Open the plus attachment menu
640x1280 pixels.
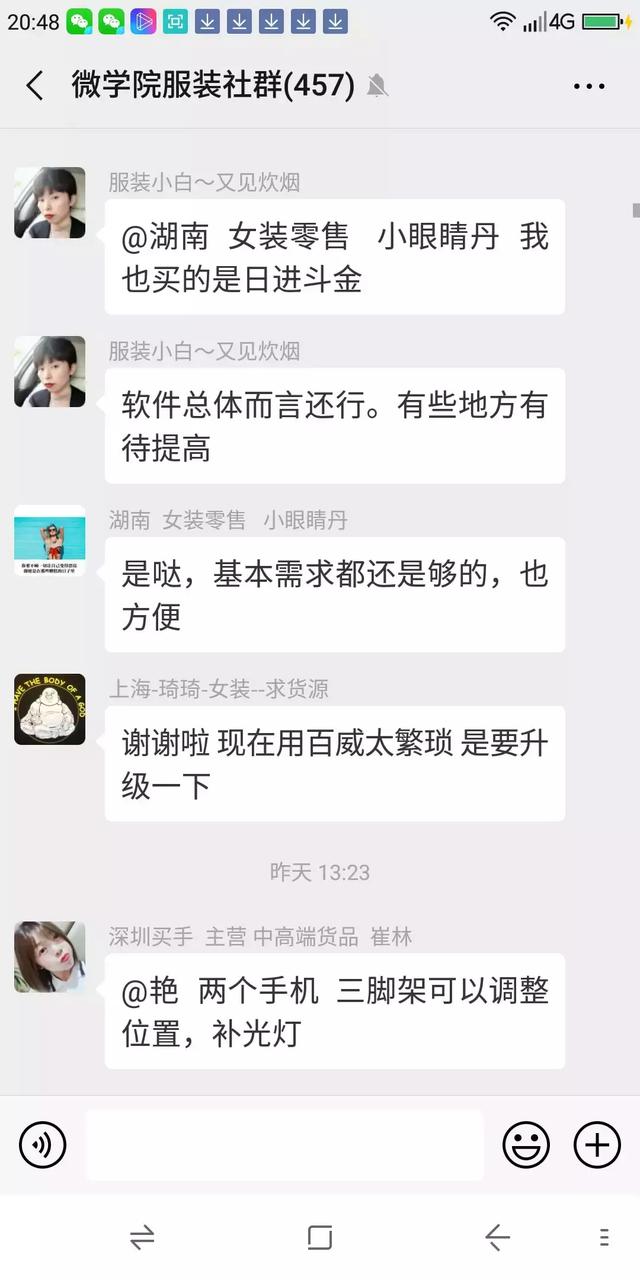click(x=597, y=1144)
